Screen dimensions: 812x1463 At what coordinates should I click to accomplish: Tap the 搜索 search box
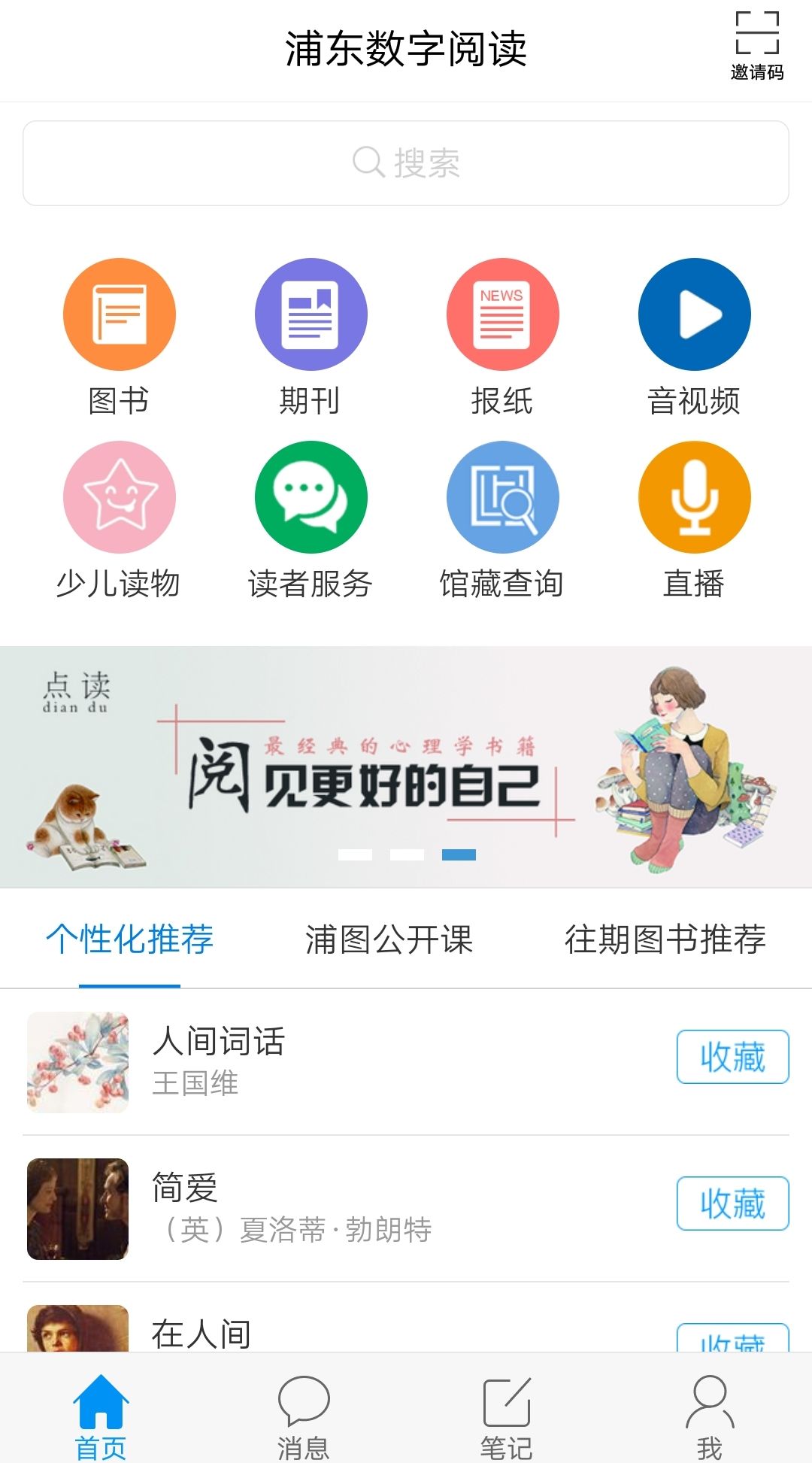click(x=406, y=163)
